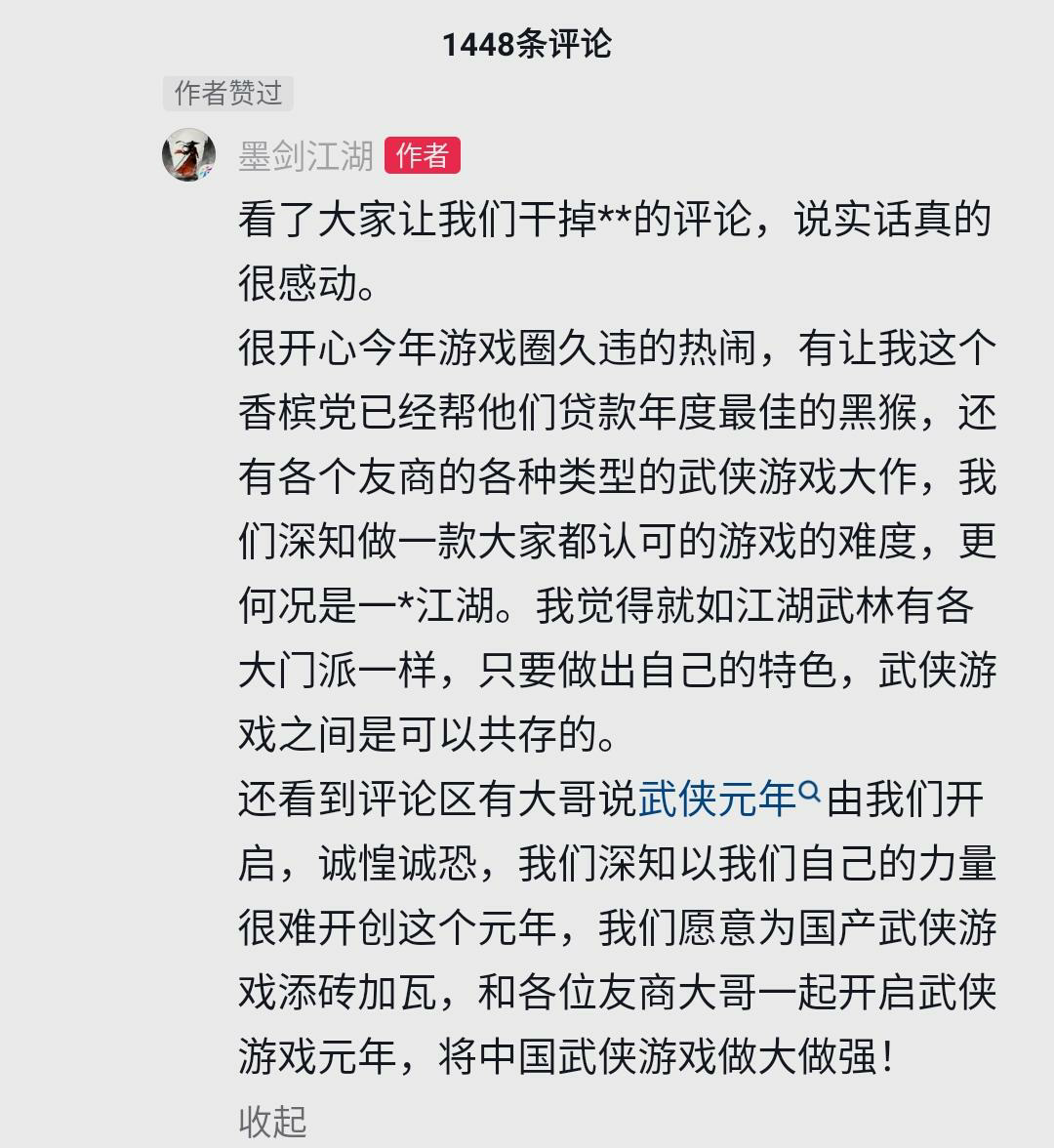Open 墨剑江湖's profile avatar

point(188,154)
